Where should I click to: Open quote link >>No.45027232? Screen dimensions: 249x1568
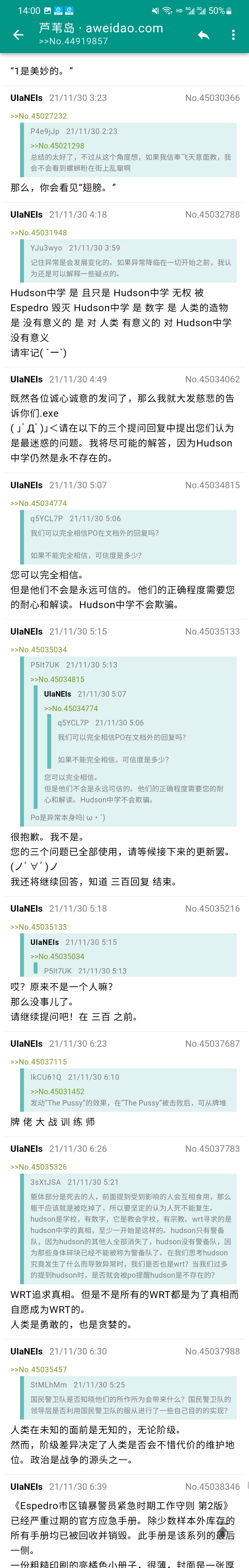[x=38, y=116]
